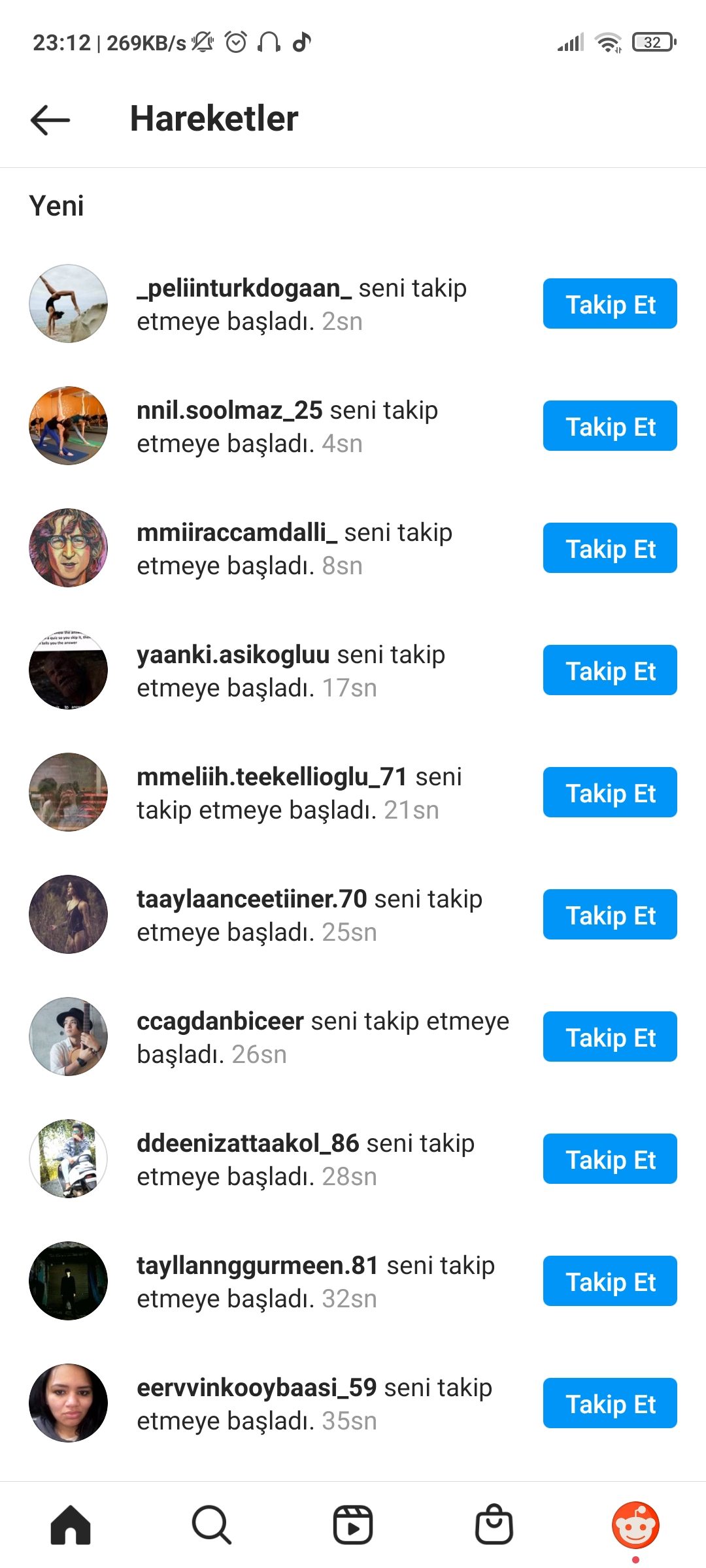Follow back ccagdanbiceer with Takip Et
Image resolution: width=706 pixels, height=1568 pixels.
tap(610, 1037)
